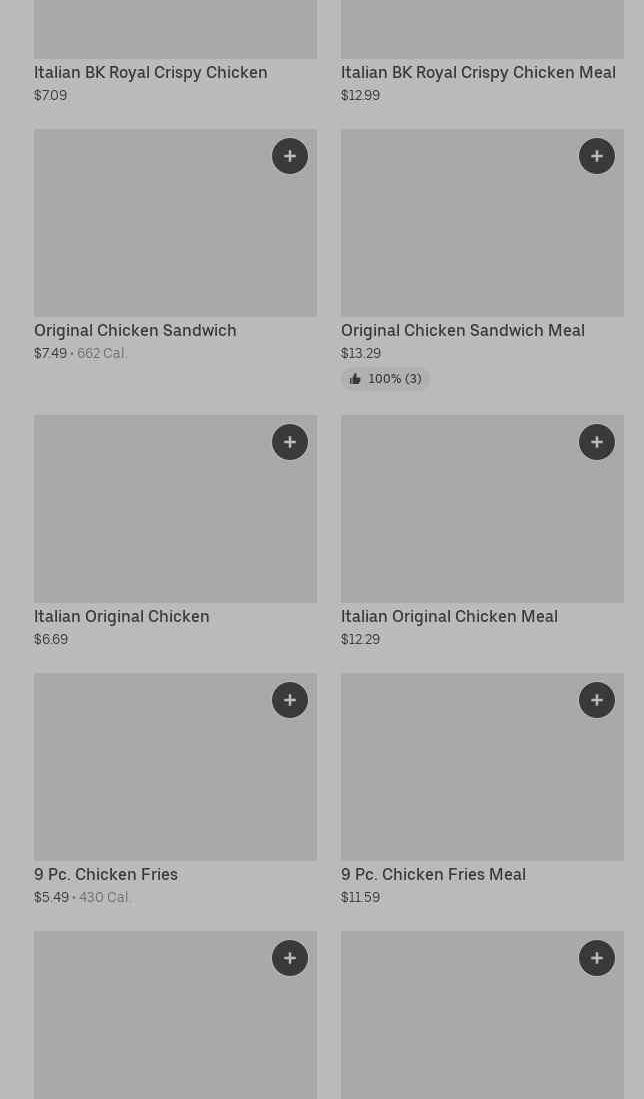Image resolution: width=644 pixels, height=1099 pixels.
Task: Open the Italian Original Chicken Meal card
Action: click(449, 616)
